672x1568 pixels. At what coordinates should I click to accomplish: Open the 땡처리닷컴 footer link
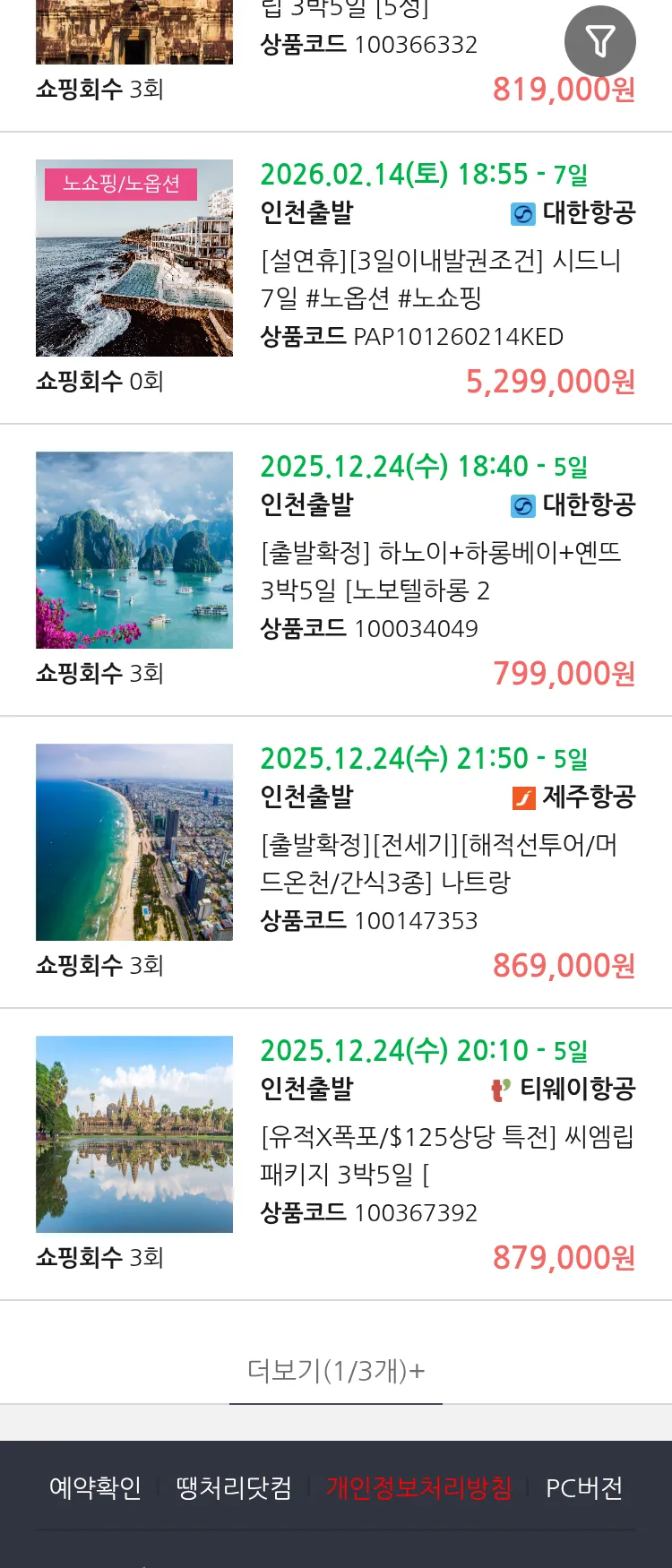point(234,1488)
